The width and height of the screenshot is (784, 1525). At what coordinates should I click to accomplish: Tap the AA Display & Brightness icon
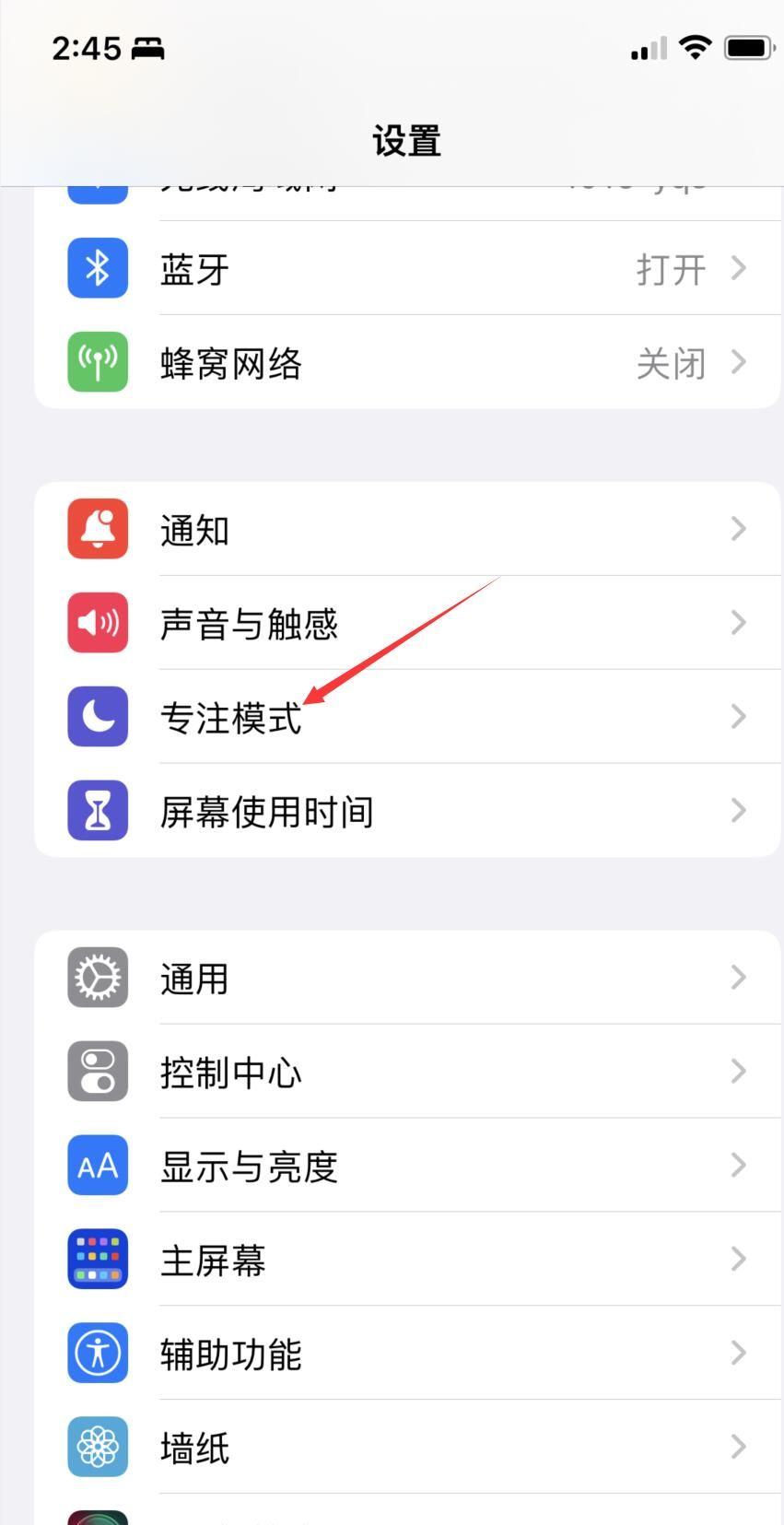97,1166
